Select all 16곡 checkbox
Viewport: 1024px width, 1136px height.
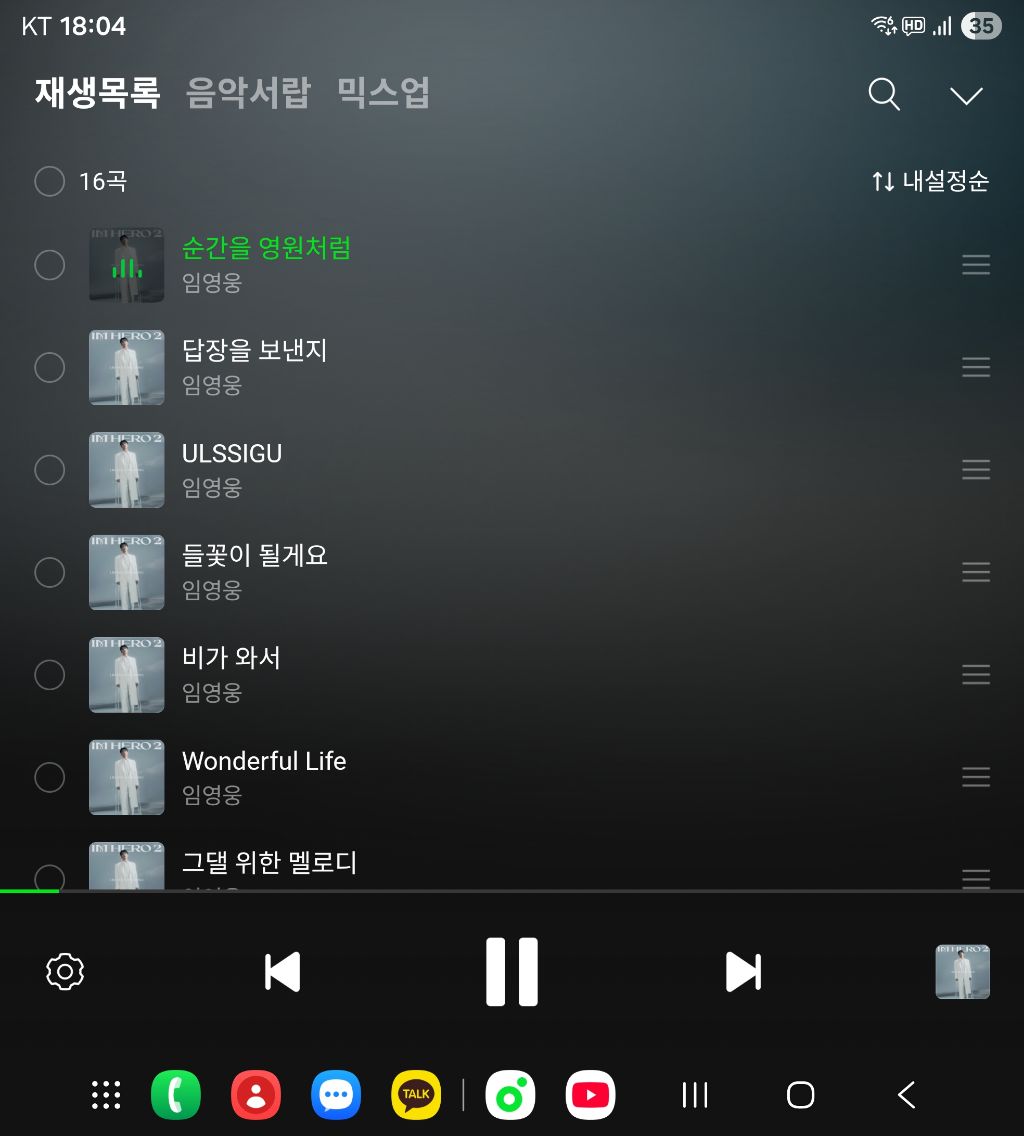(x=49, y=181)
